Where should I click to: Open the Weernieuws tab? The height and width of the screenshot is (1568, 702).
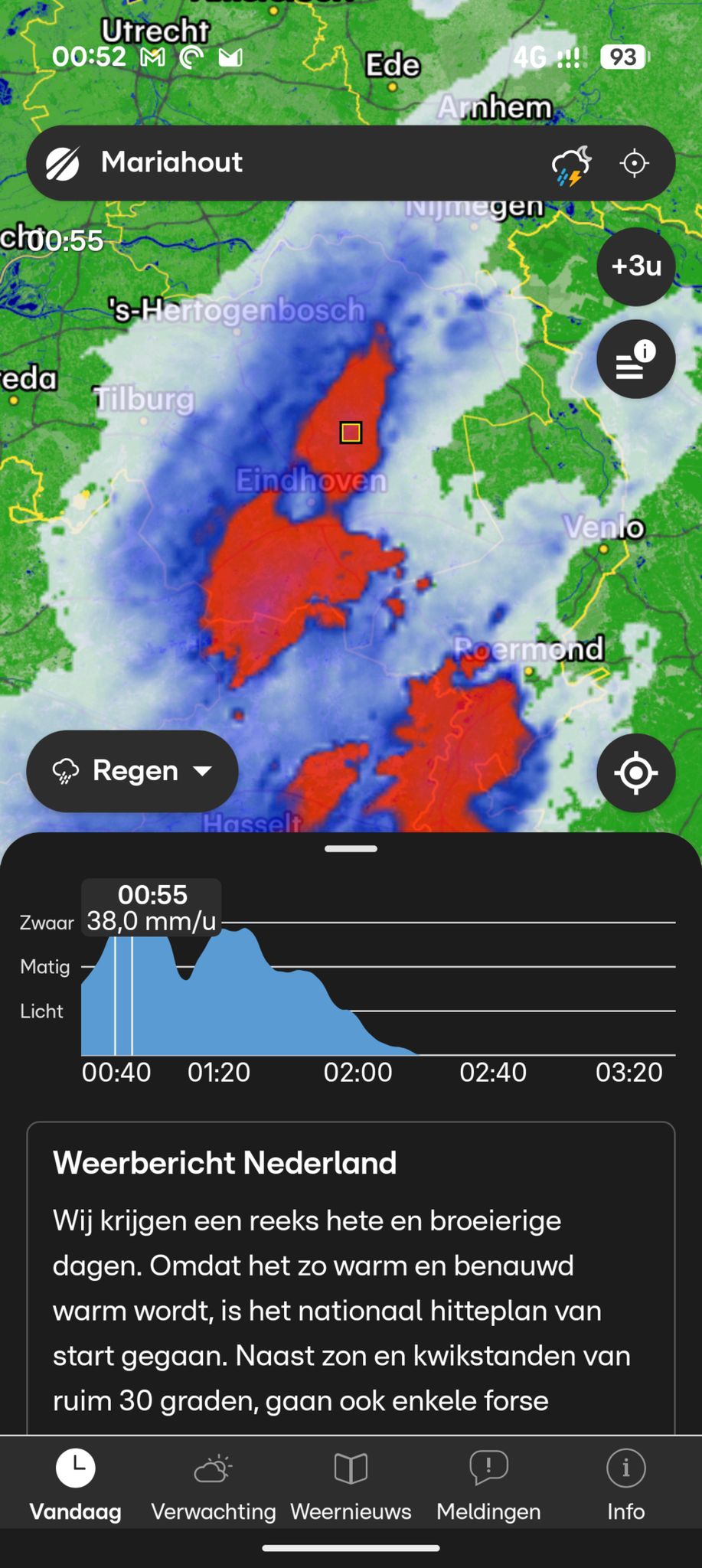[351, 1485]
